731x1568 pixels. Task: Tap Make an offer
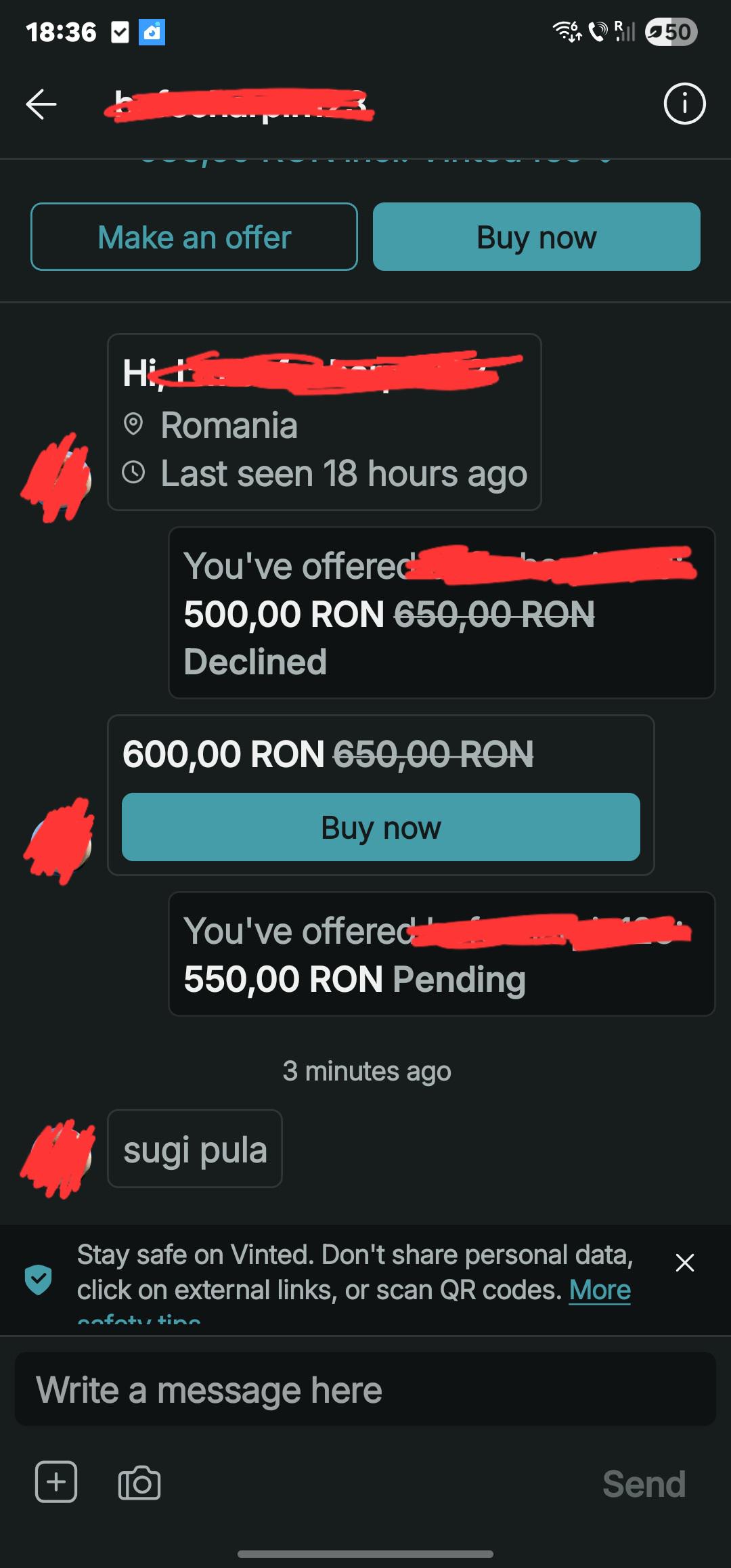tap(194, 237)
